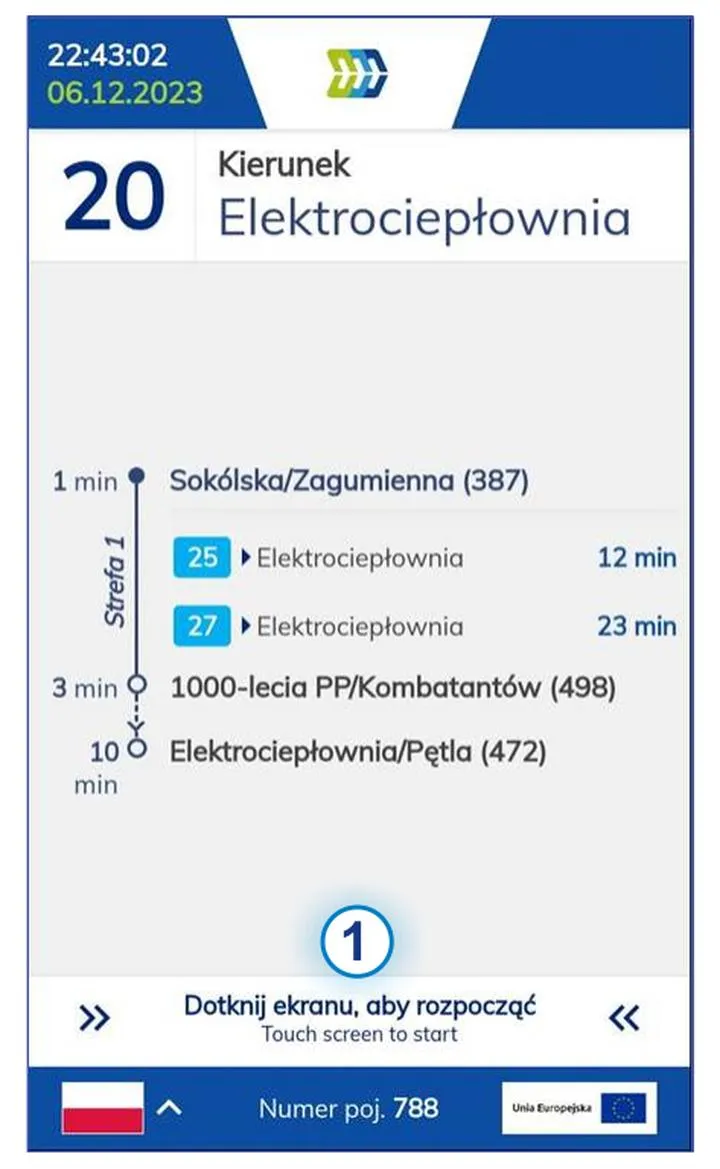Click the double-arrow icon on the left
The height and width of the screenshot is (1169, 720).
click(x=95, y=1018)
